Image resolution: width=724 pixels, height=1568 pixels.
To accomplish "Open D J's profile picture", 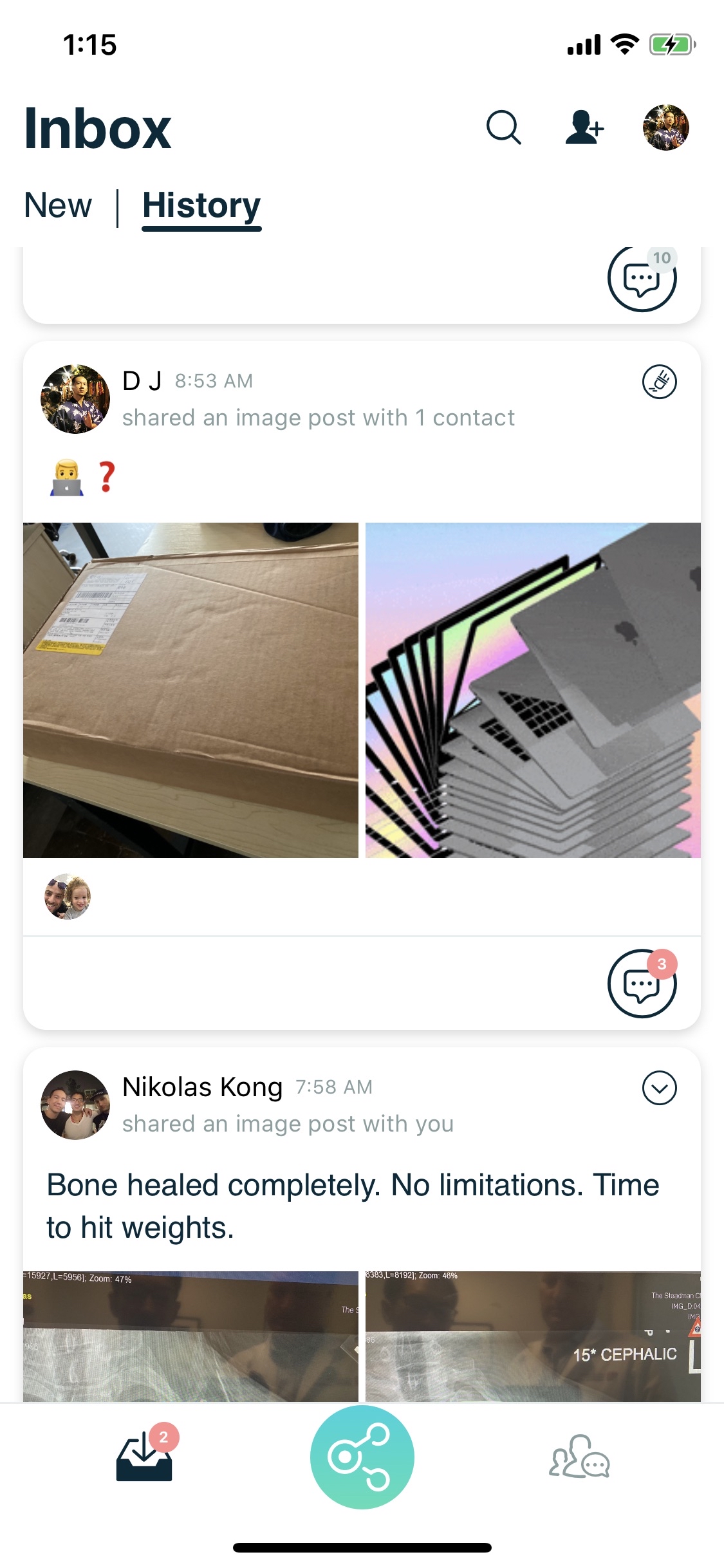I will (75, 399).
